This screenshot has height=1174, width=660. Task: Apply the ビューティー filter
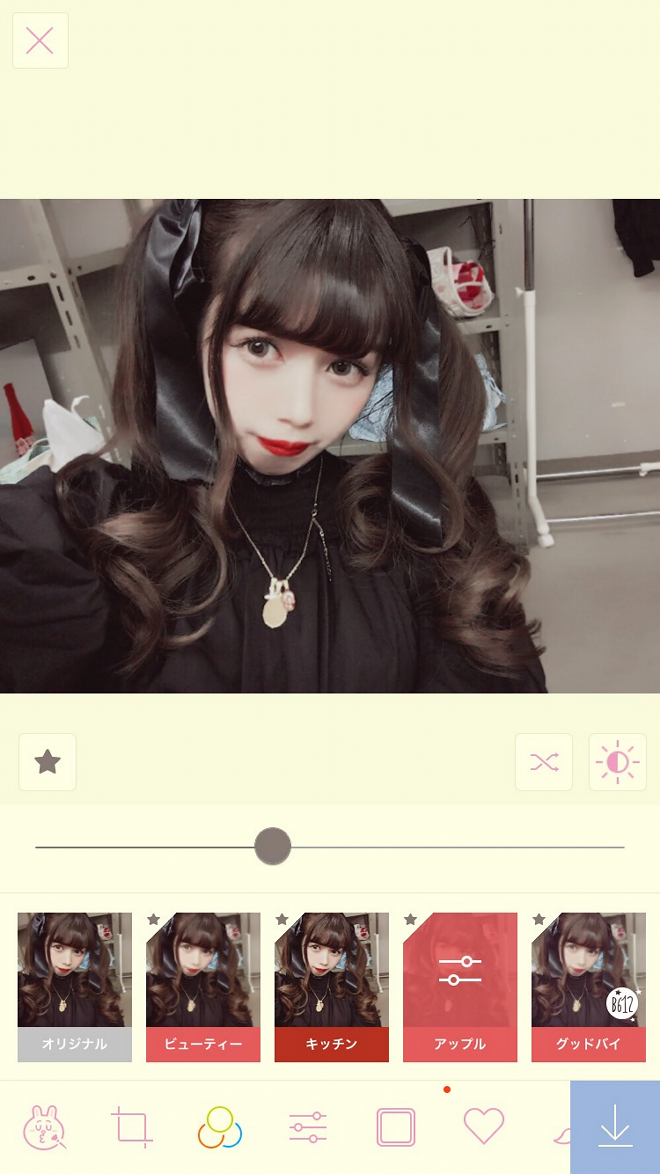point(203,986)
